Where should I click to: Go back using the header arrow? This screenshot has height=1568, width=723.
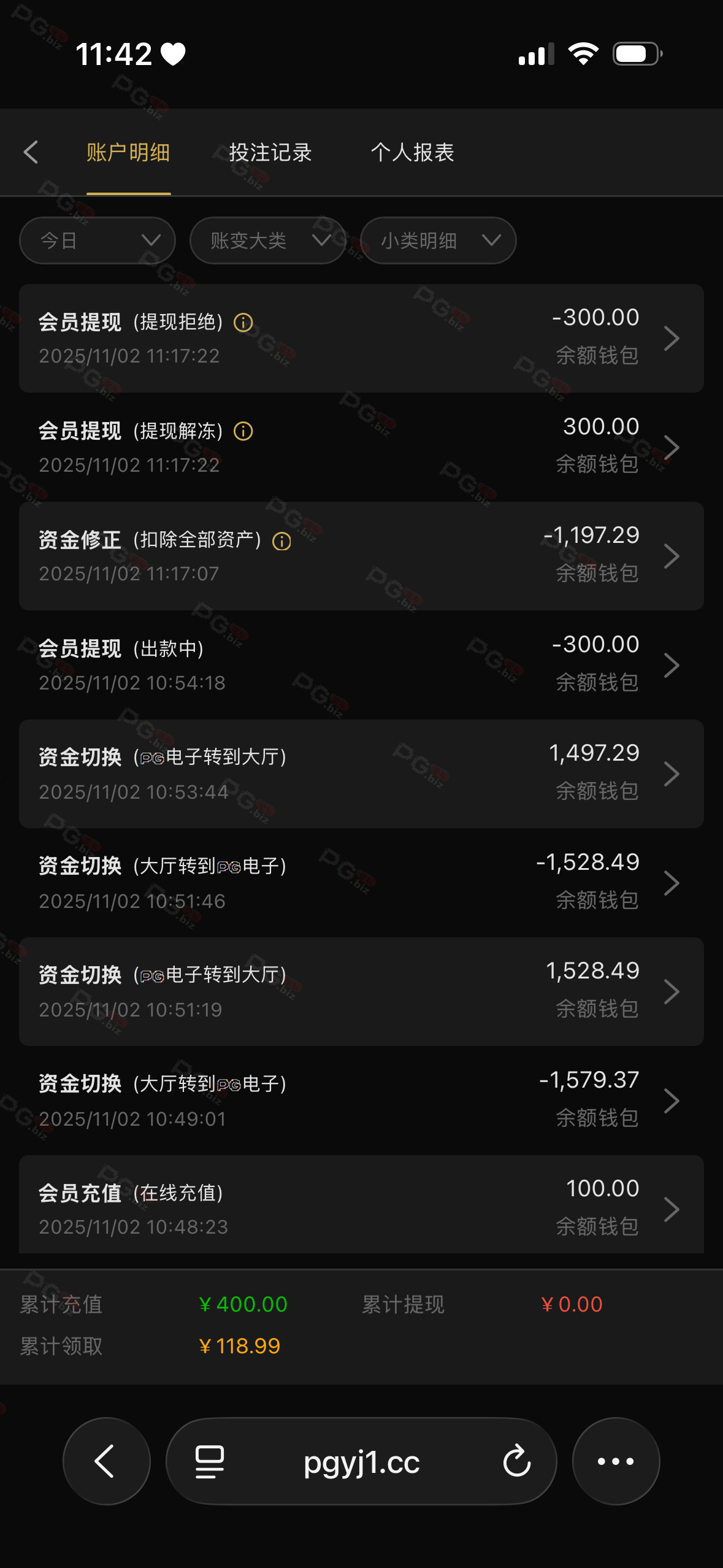31,152
